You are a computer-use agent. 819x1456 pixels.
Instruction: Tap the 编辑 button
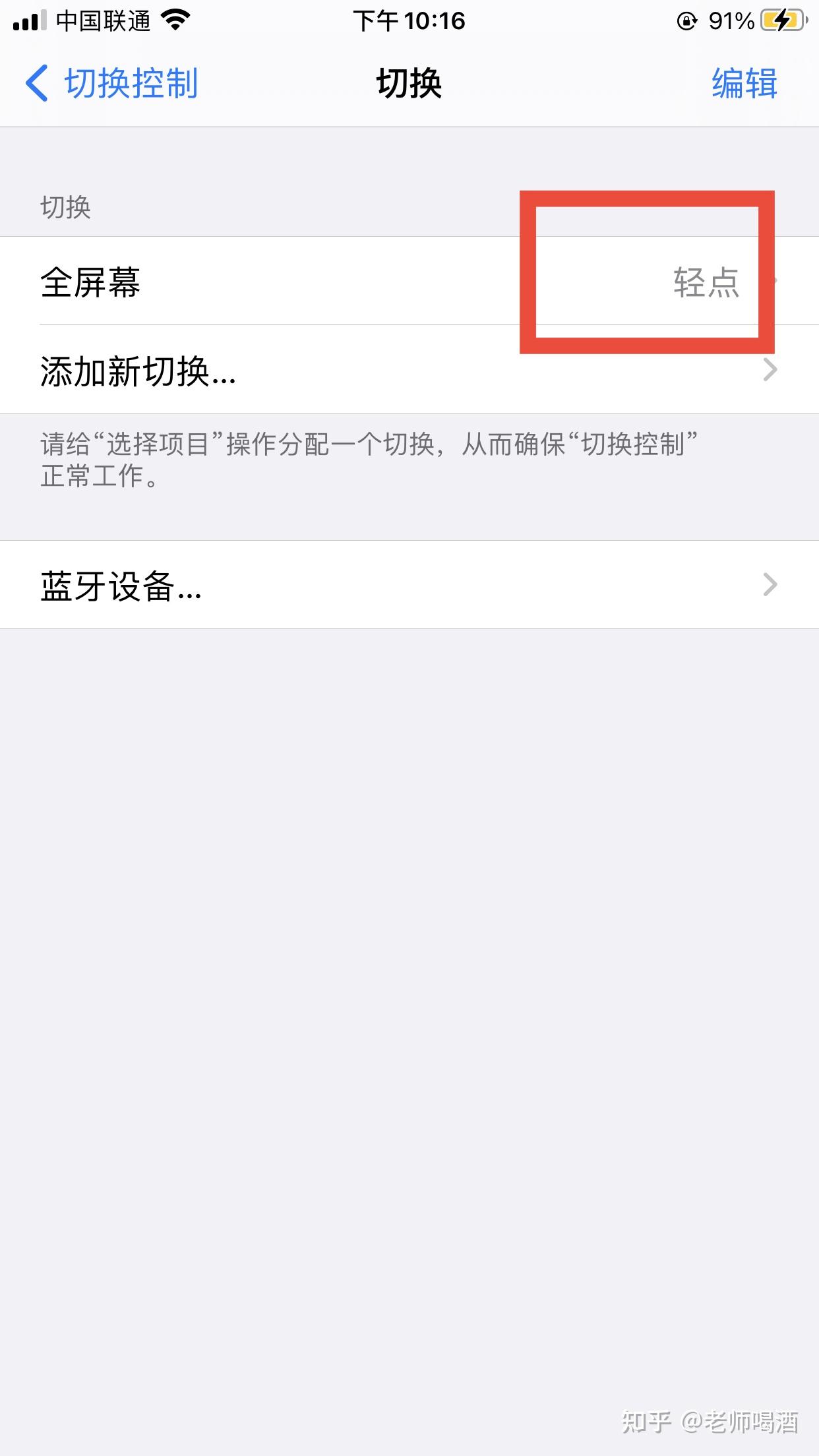744,84
